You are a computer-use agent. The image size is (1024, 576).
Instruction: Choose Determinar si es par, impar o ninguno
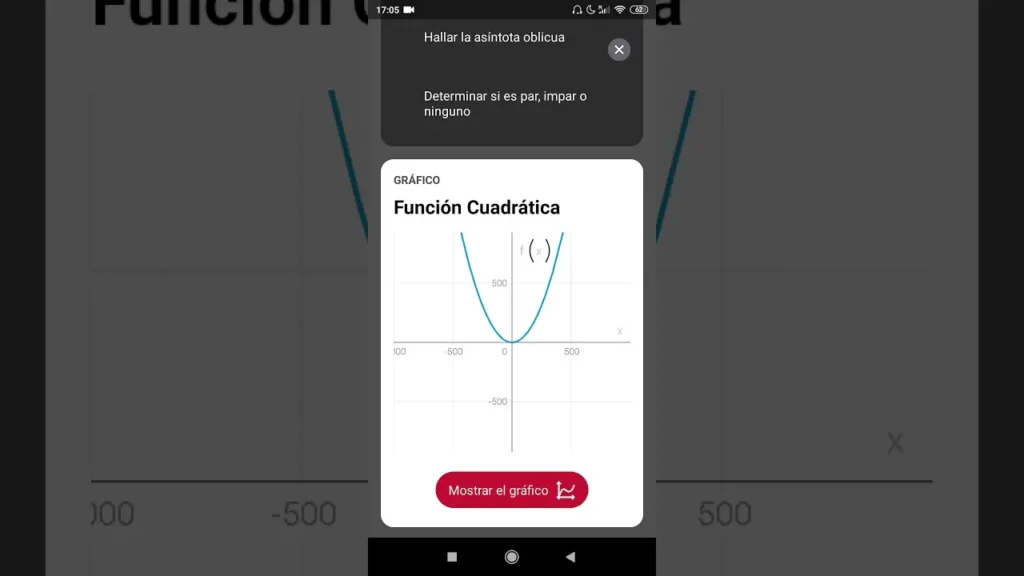[x=505, y=104]
